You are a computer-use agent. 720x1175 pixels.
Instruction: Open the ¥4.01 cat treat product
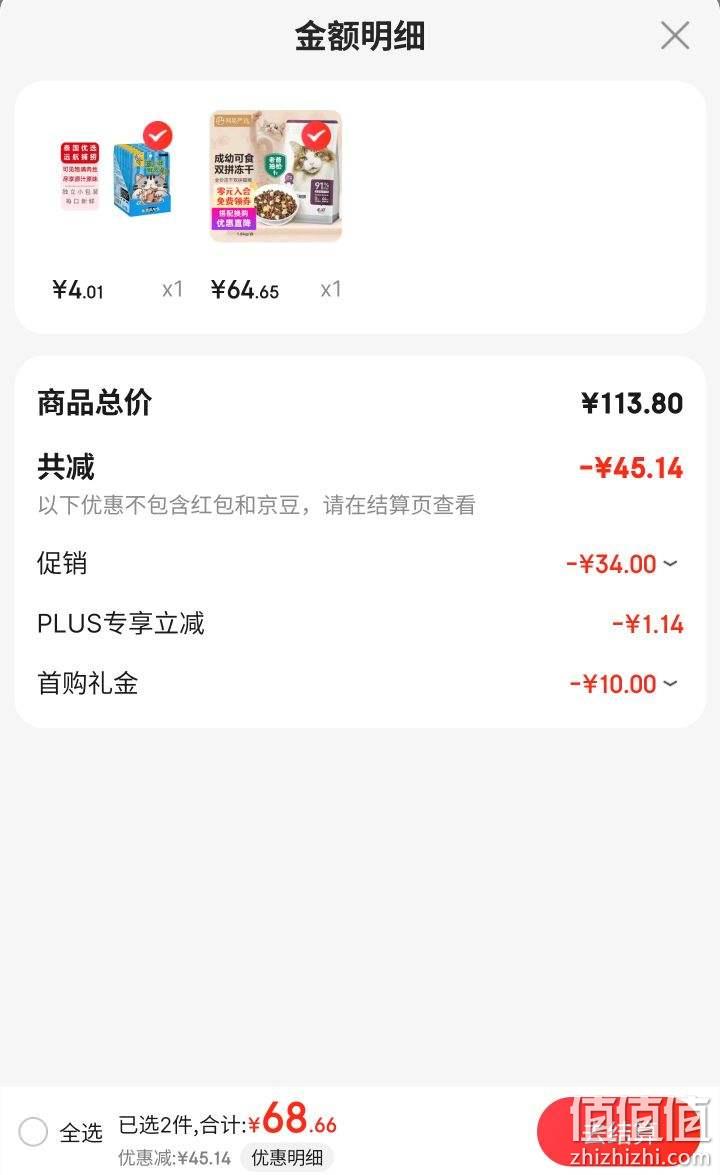click(x=118, y=178)
